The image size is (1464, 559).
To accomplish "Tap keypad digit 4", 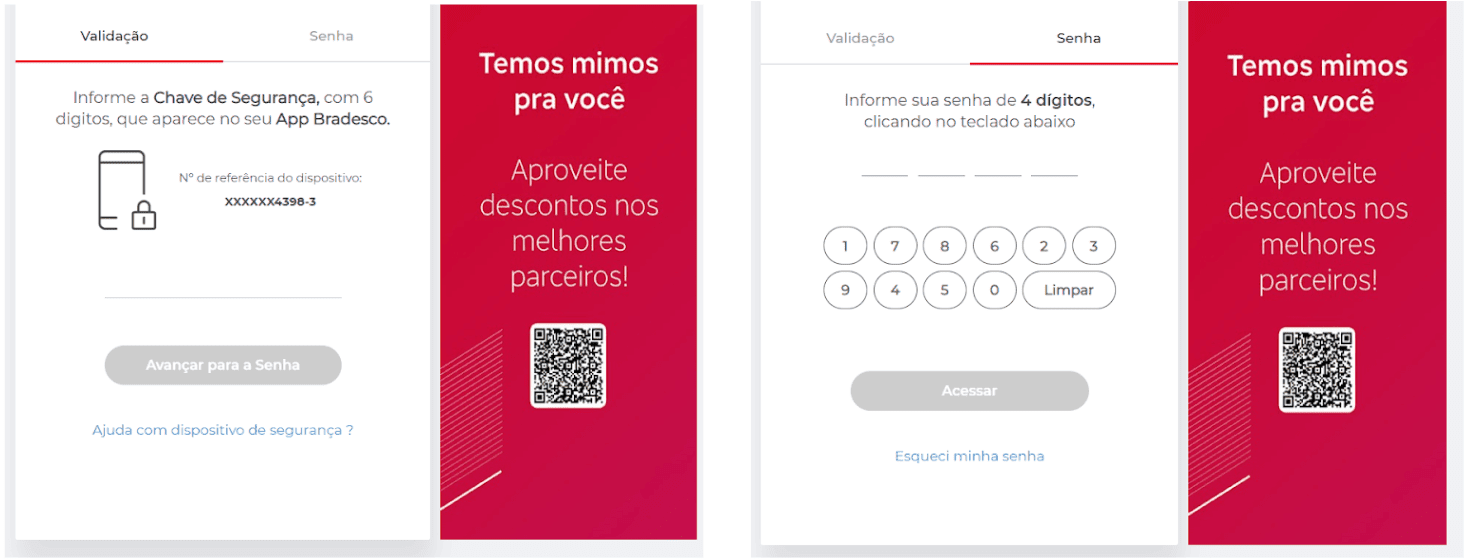I will [895, 290].
